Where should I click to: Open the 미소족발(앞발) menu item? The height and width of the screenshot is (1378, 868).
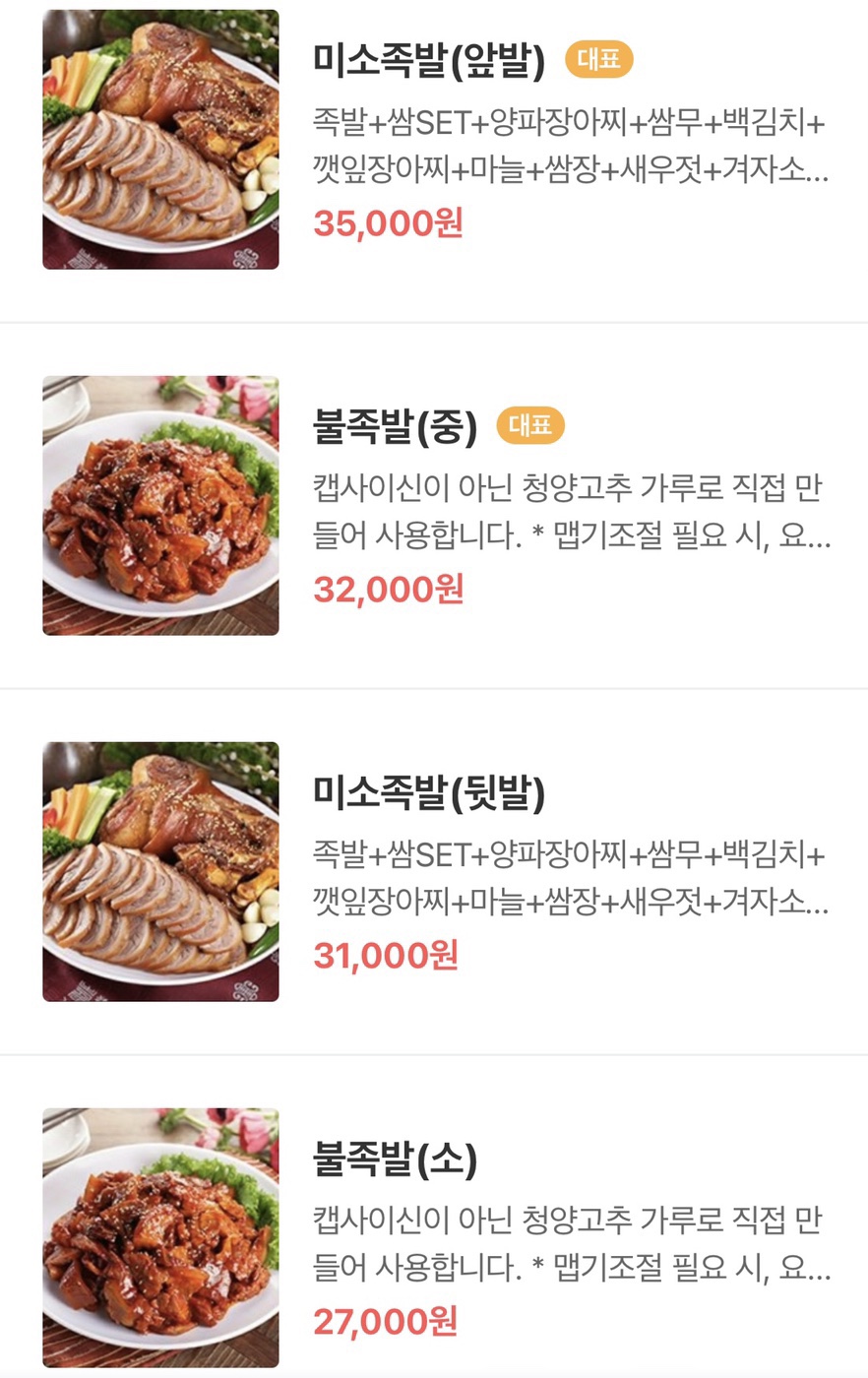429,61
